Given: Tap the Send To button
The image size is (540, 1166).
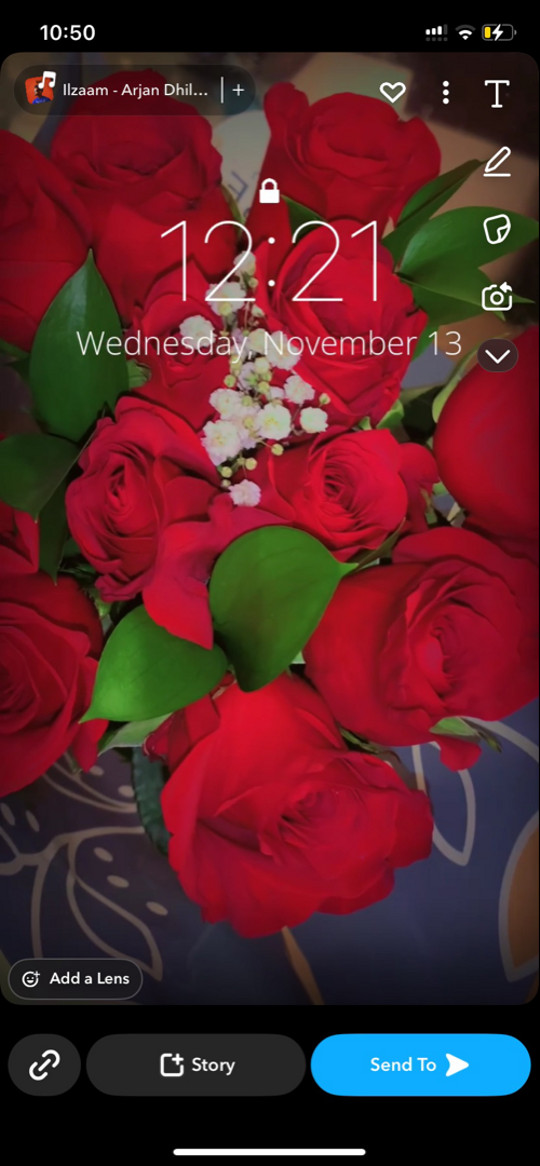Looking at the screenshot, I should (x=421, y=1065).
